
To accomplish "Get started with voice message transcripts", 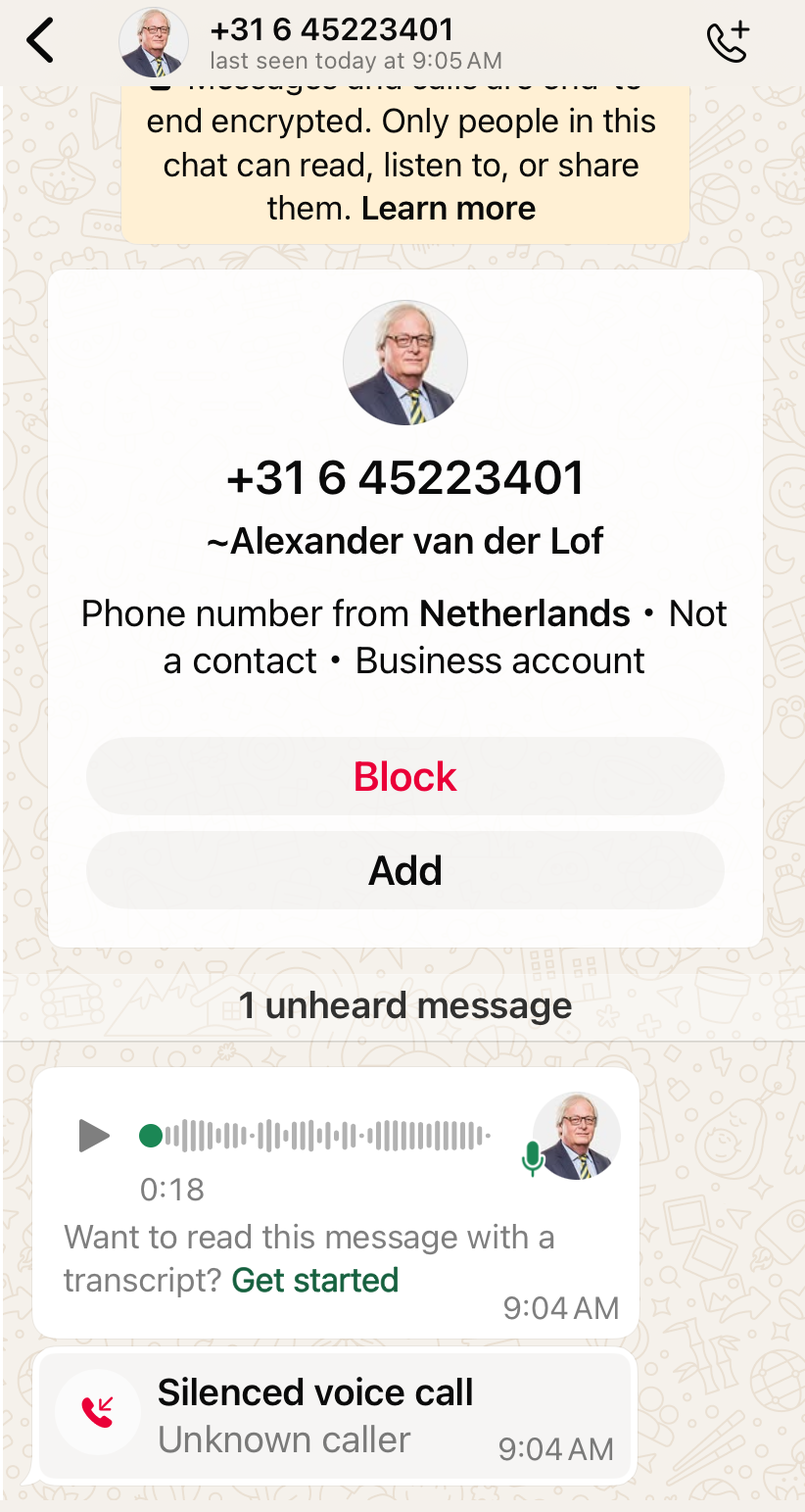I will (x=315, y=1280).
